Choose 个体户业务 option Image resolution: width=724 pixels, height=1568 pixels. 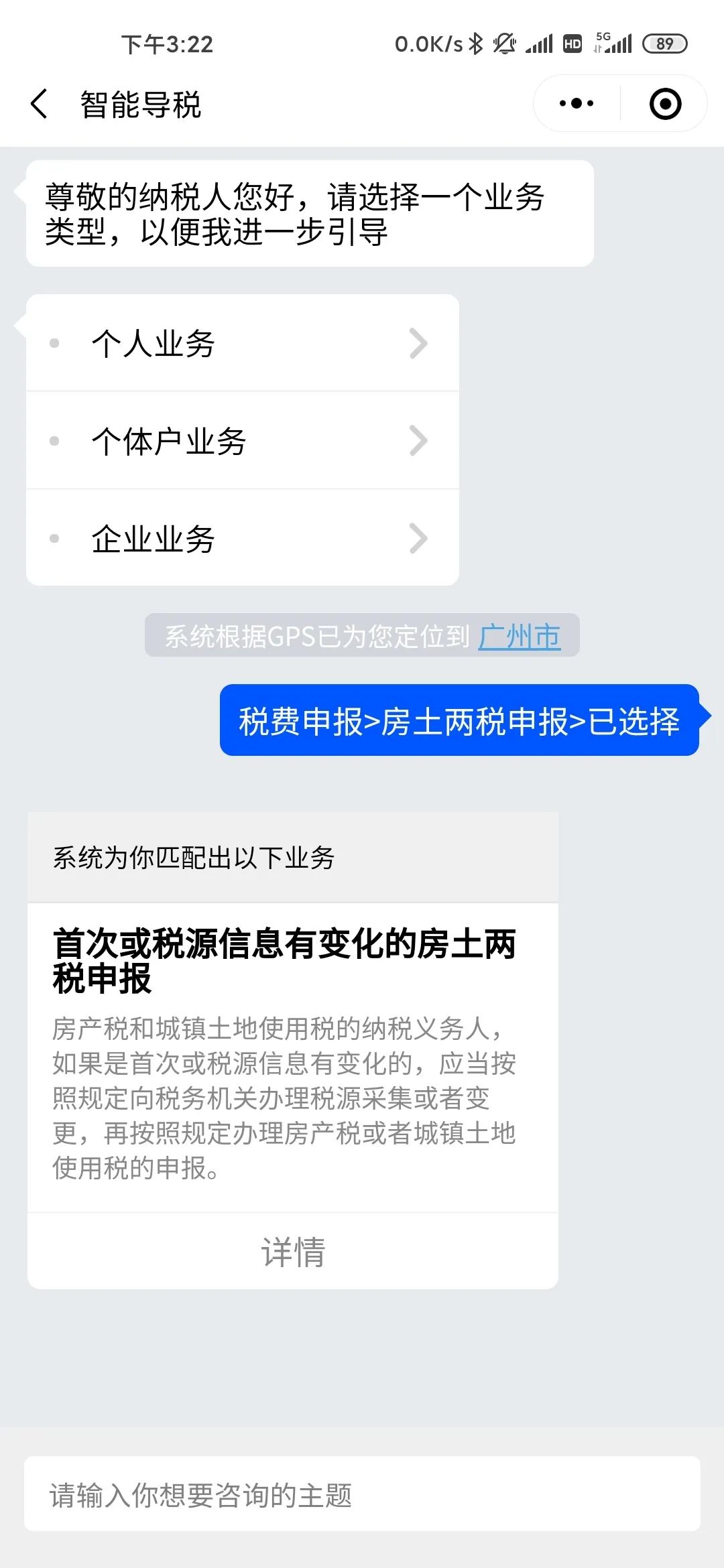(243, 440)
